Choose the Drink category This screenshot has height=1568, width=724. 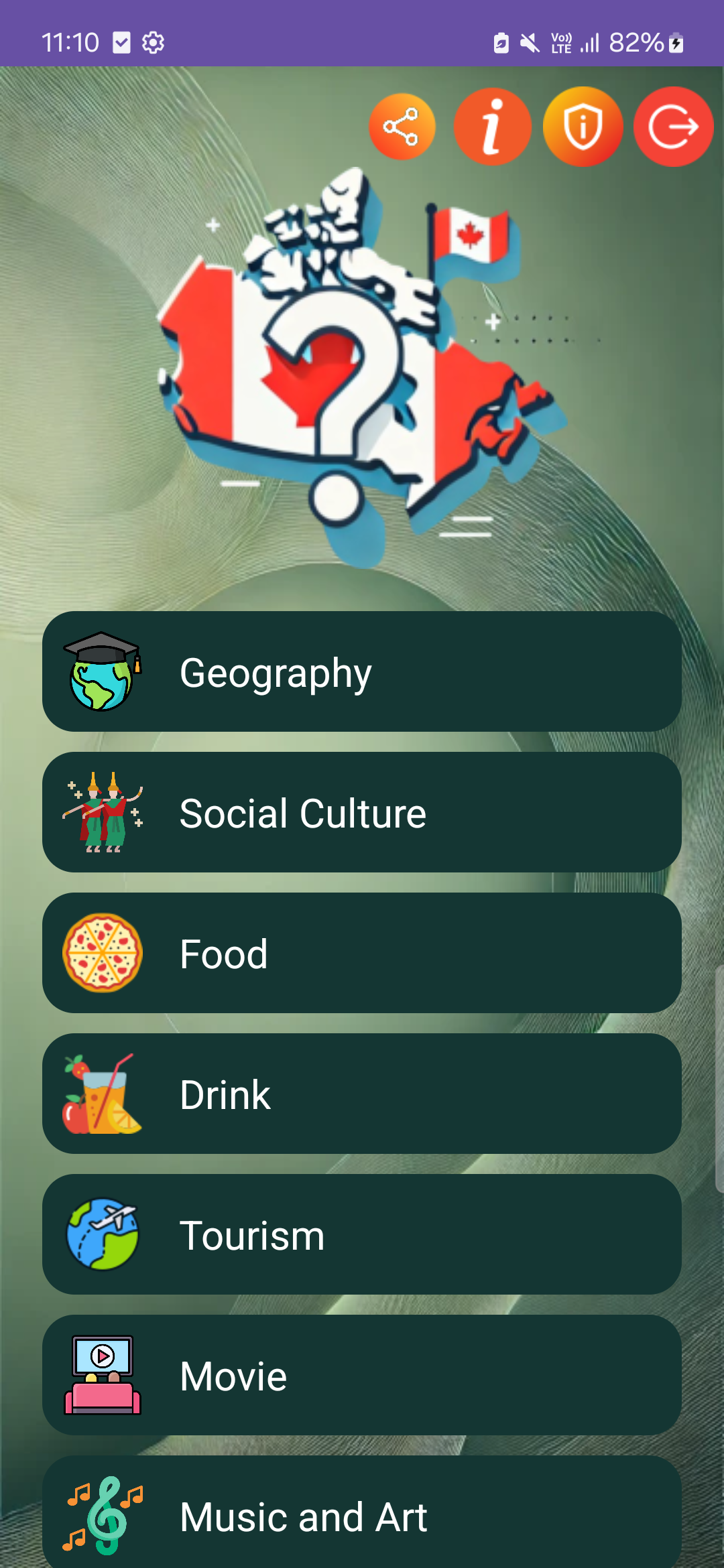click(362, 1094)
